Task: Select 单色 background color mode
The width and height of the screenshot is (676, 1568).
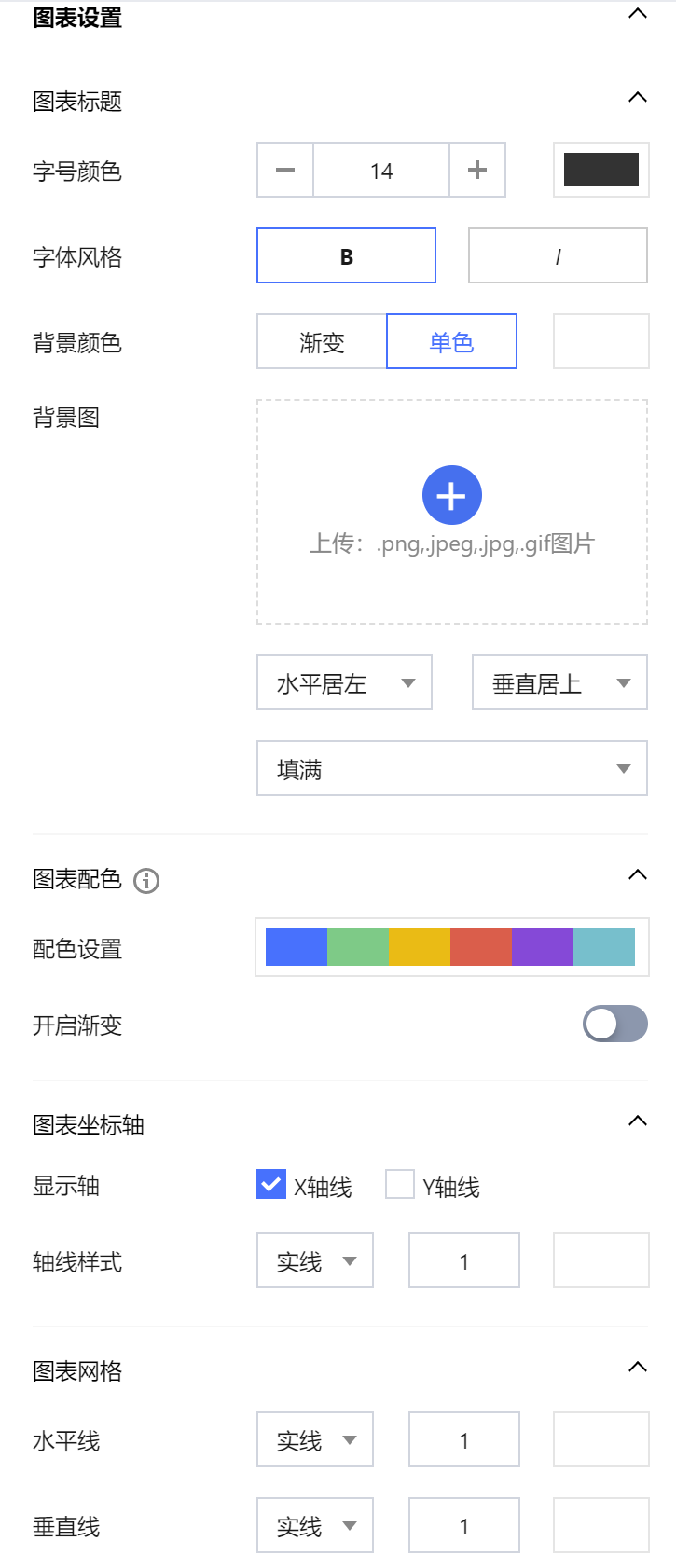Action: click(451, 341)
